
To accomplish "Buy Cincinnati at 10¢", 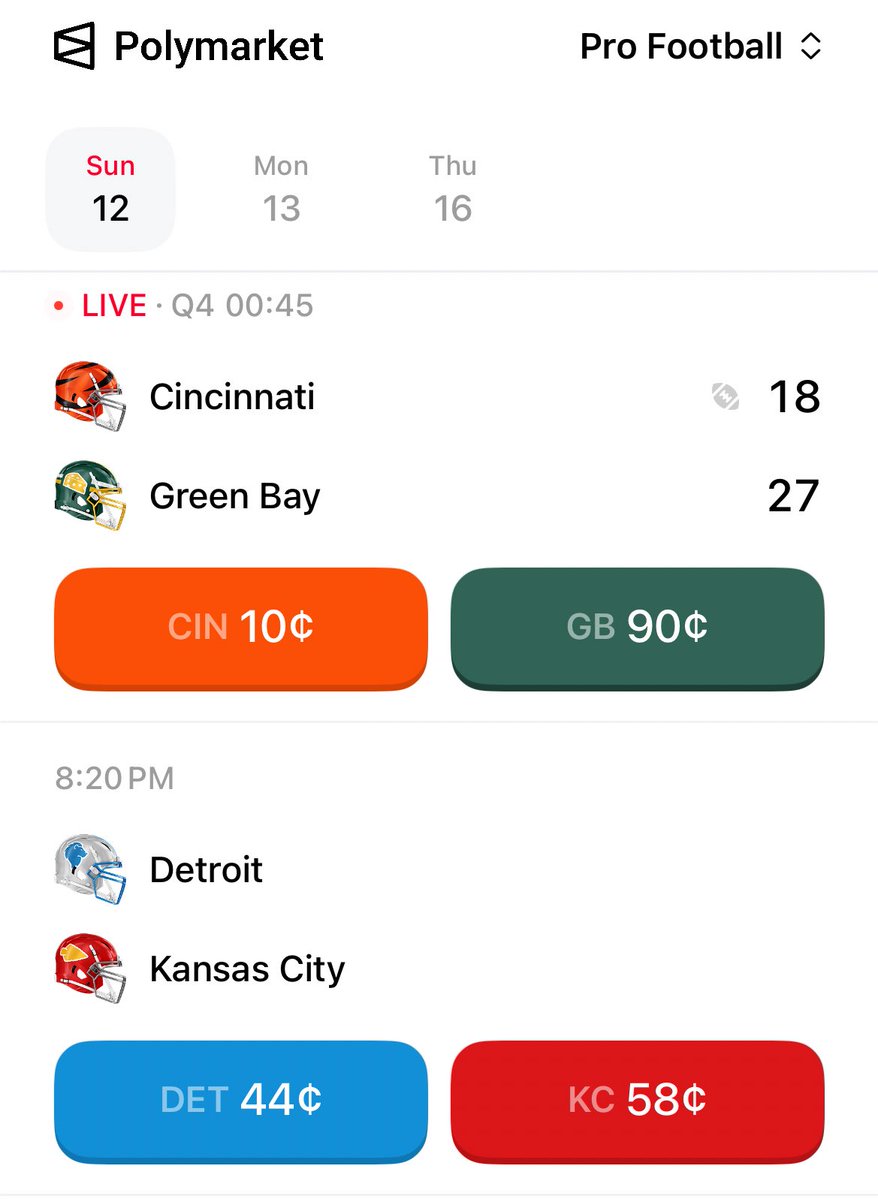I will pyautogui.click(x=241, y=627).
